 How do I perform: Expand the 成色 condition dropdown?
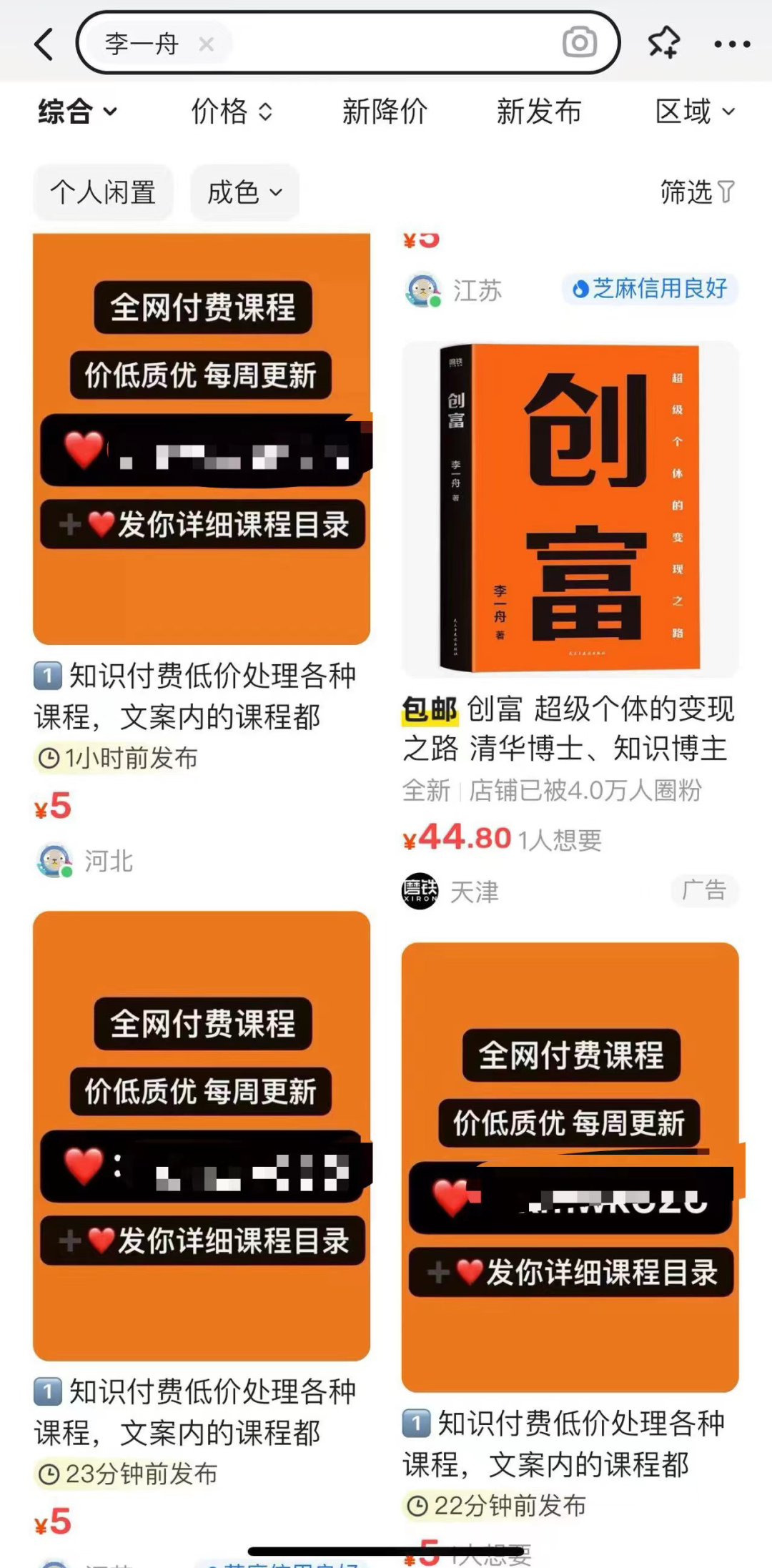tap(244, 192)
